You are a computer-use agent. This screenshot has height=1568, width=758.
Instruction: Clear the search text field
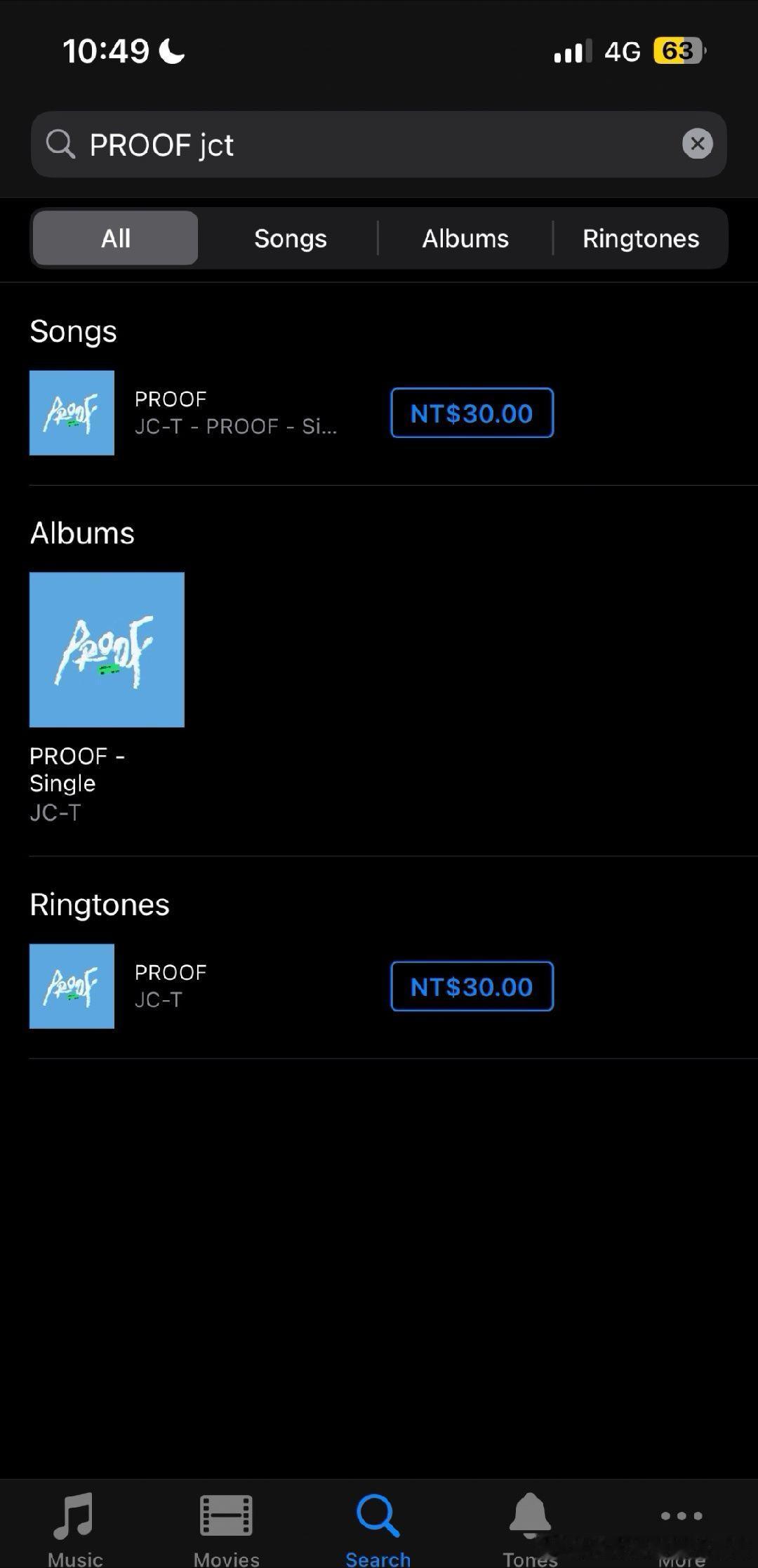[x=697, y=144]
